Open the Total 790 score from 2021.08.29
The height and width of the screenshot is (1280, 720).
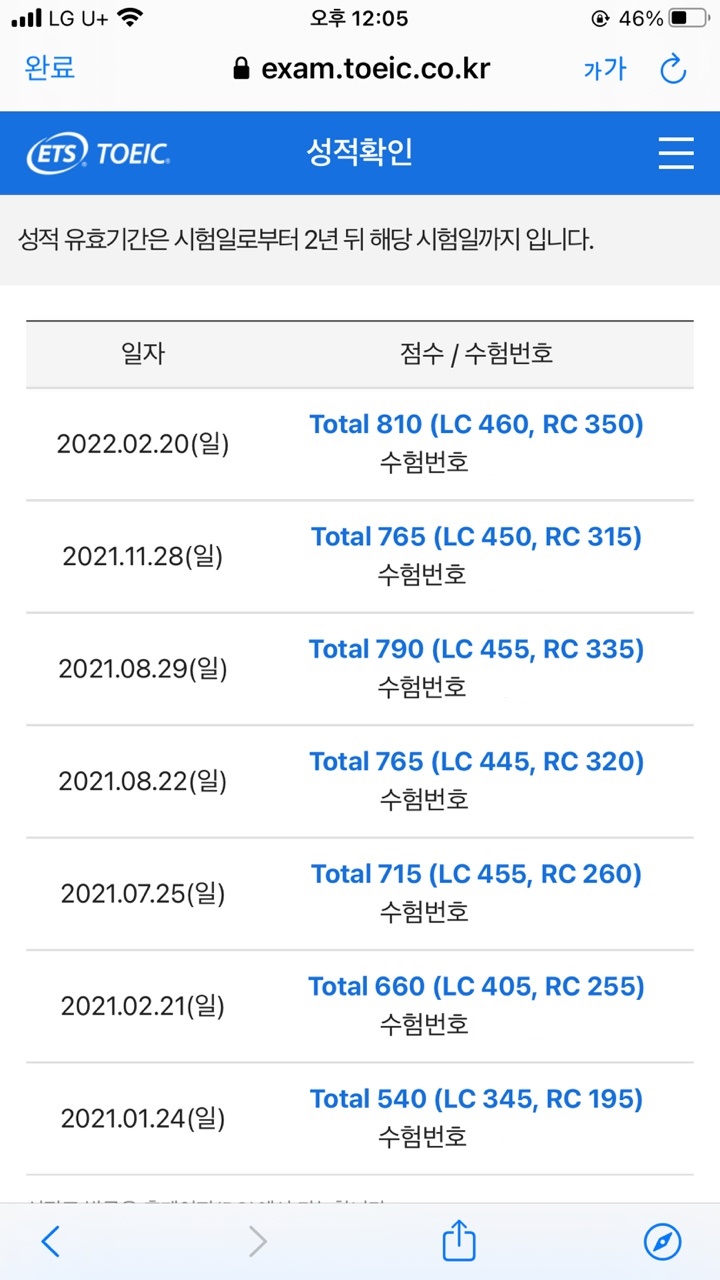click(476, 649)
